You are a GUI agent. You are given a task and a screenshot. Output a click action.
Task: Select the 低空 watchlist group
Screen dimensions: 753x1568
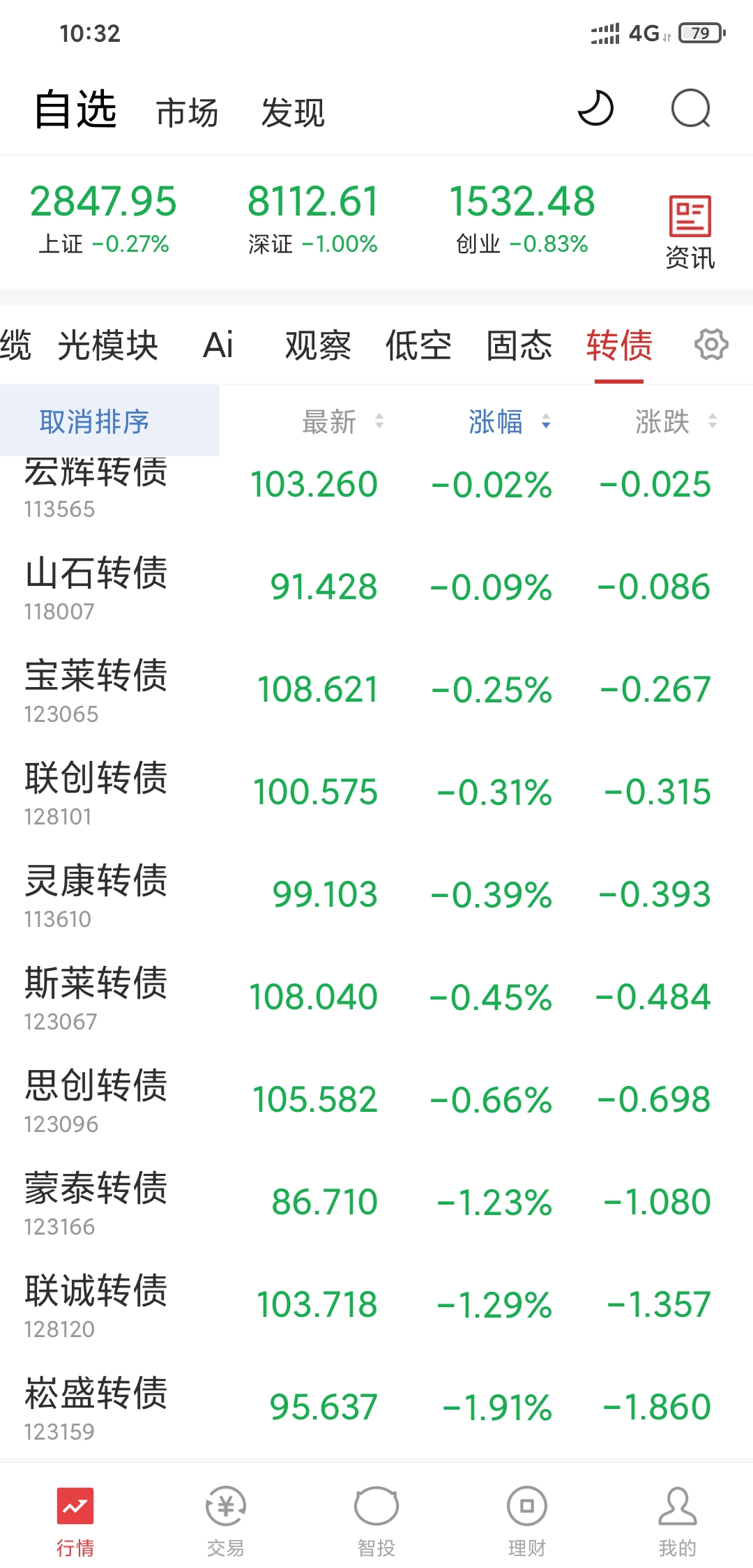point(418,345)
